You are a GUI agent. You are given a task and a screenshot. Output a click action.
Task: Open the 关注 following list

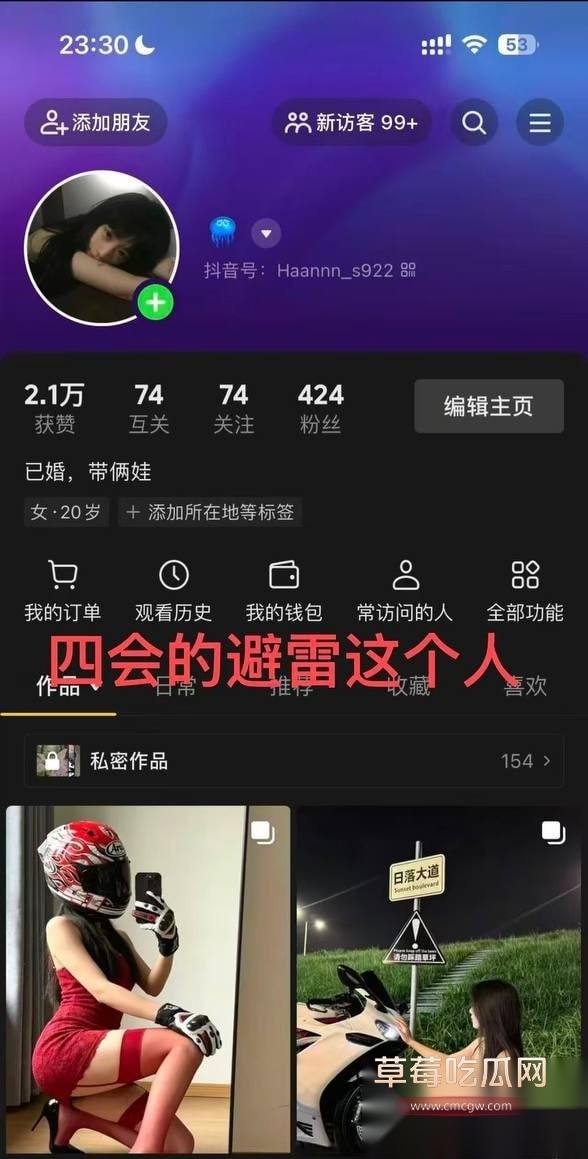tap(234, 409)
